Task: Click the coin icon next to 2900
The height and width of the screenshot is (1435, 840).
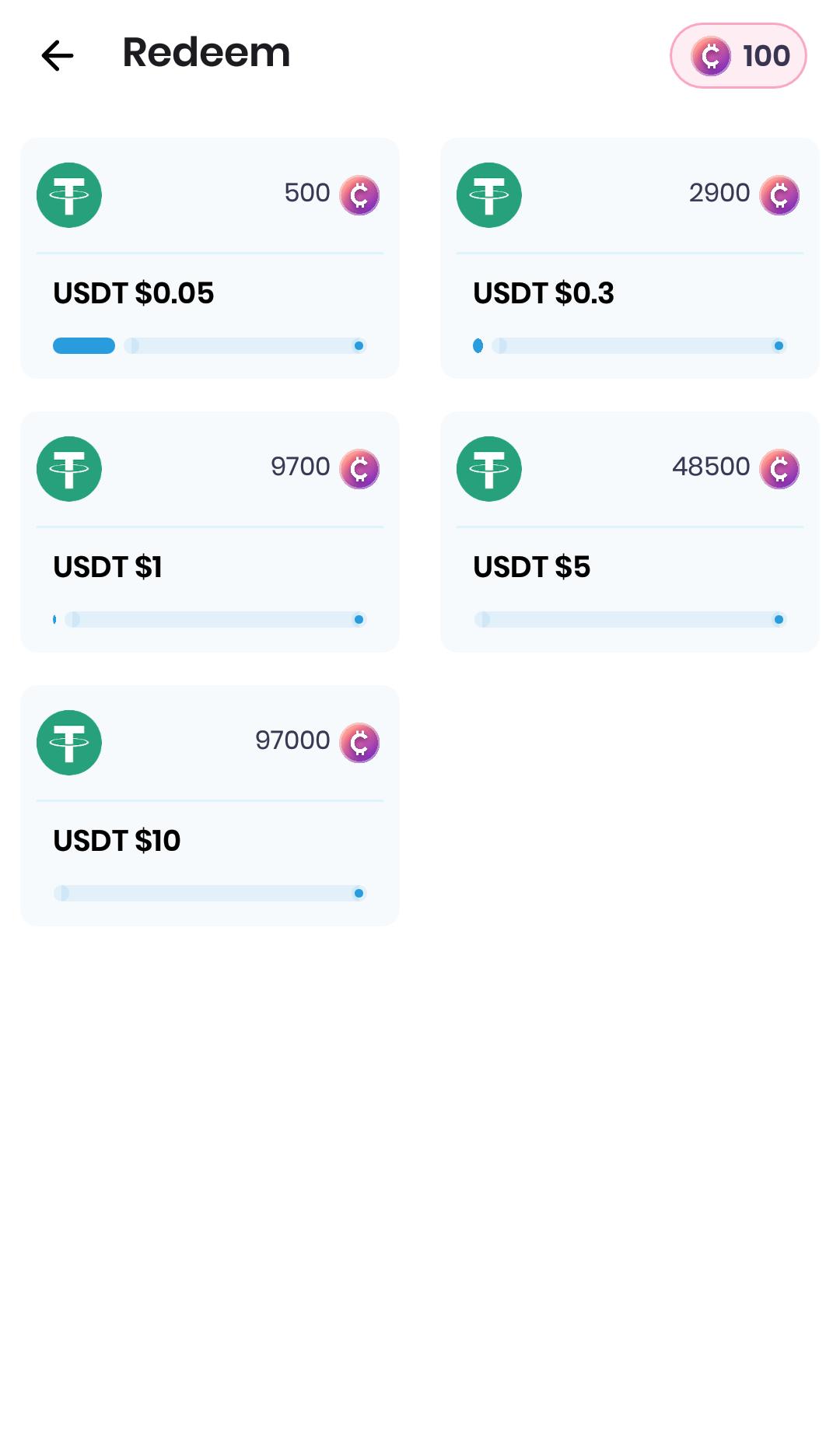Action: pyautogui.click(x=779, y=195)
